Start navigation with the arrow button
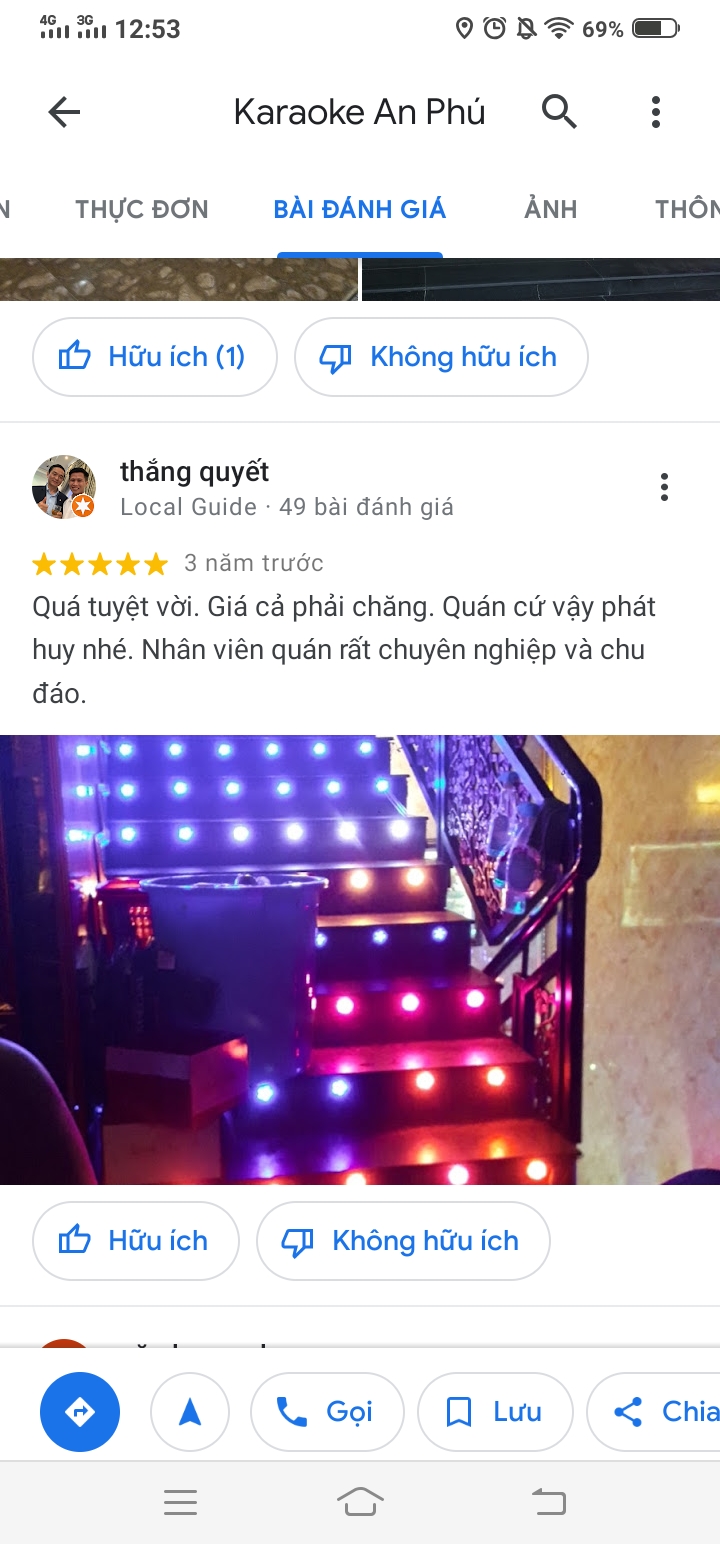The image size is (720, 1544). pyautogui.click(x=190, y=1411)
